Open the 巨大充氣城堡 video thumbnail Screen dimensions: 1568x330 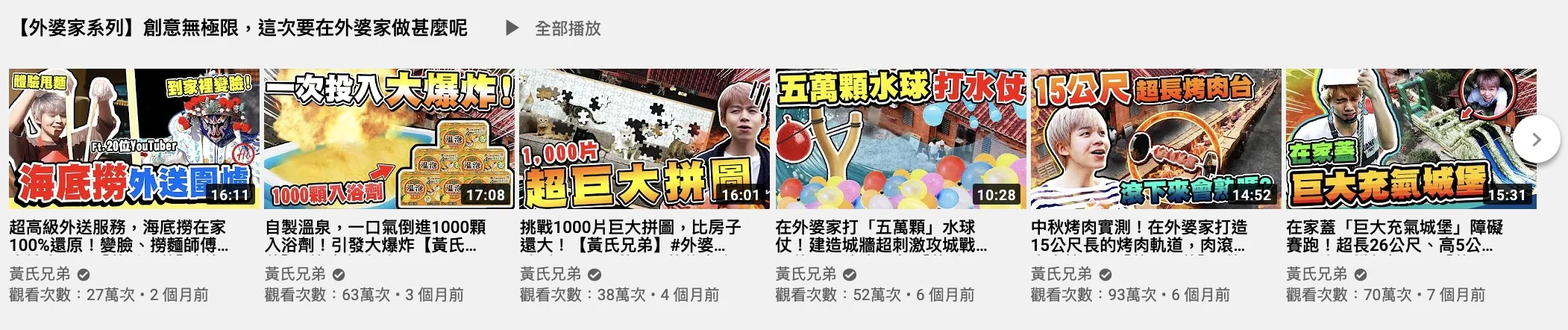[1410, 139]
